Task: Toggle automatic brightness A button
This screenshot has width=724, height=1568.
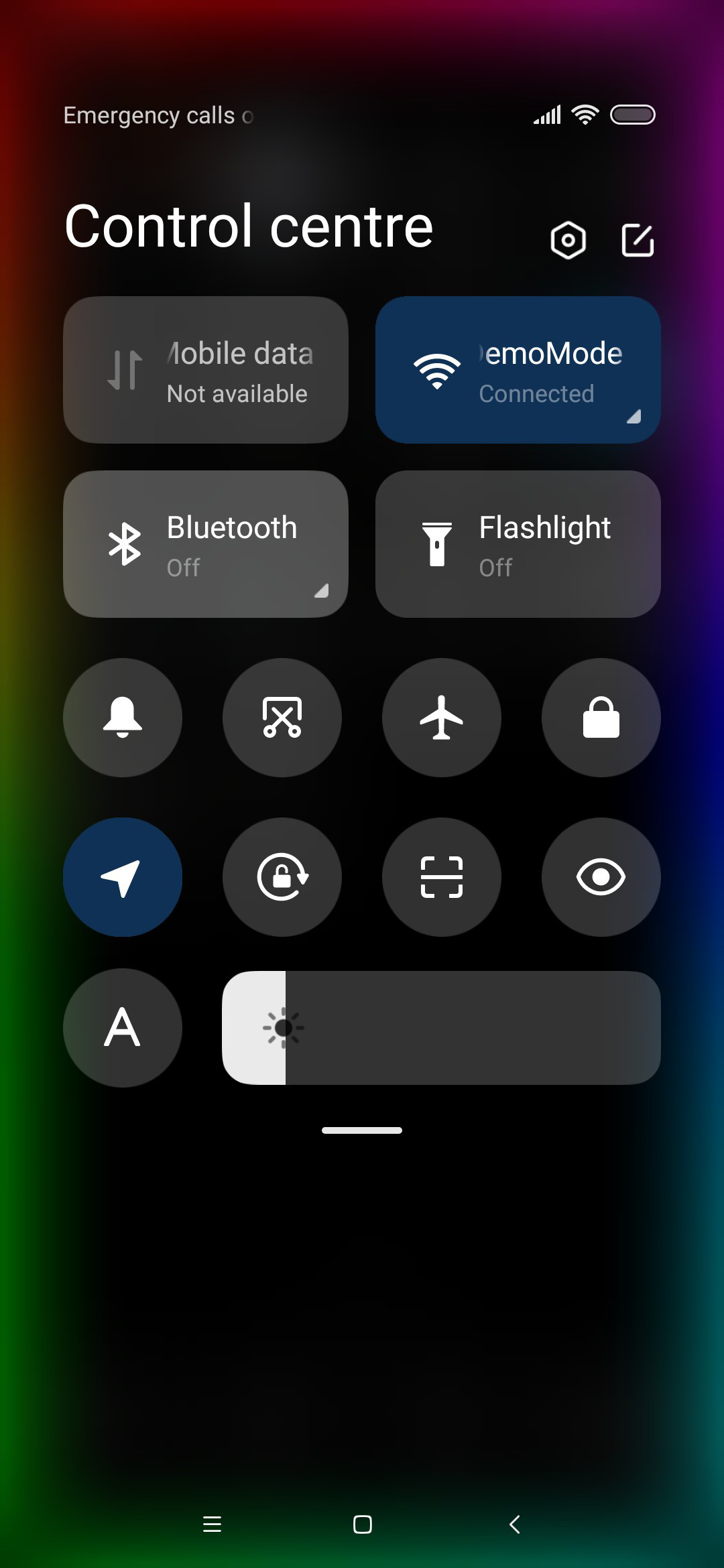Action: [123, 1028]
